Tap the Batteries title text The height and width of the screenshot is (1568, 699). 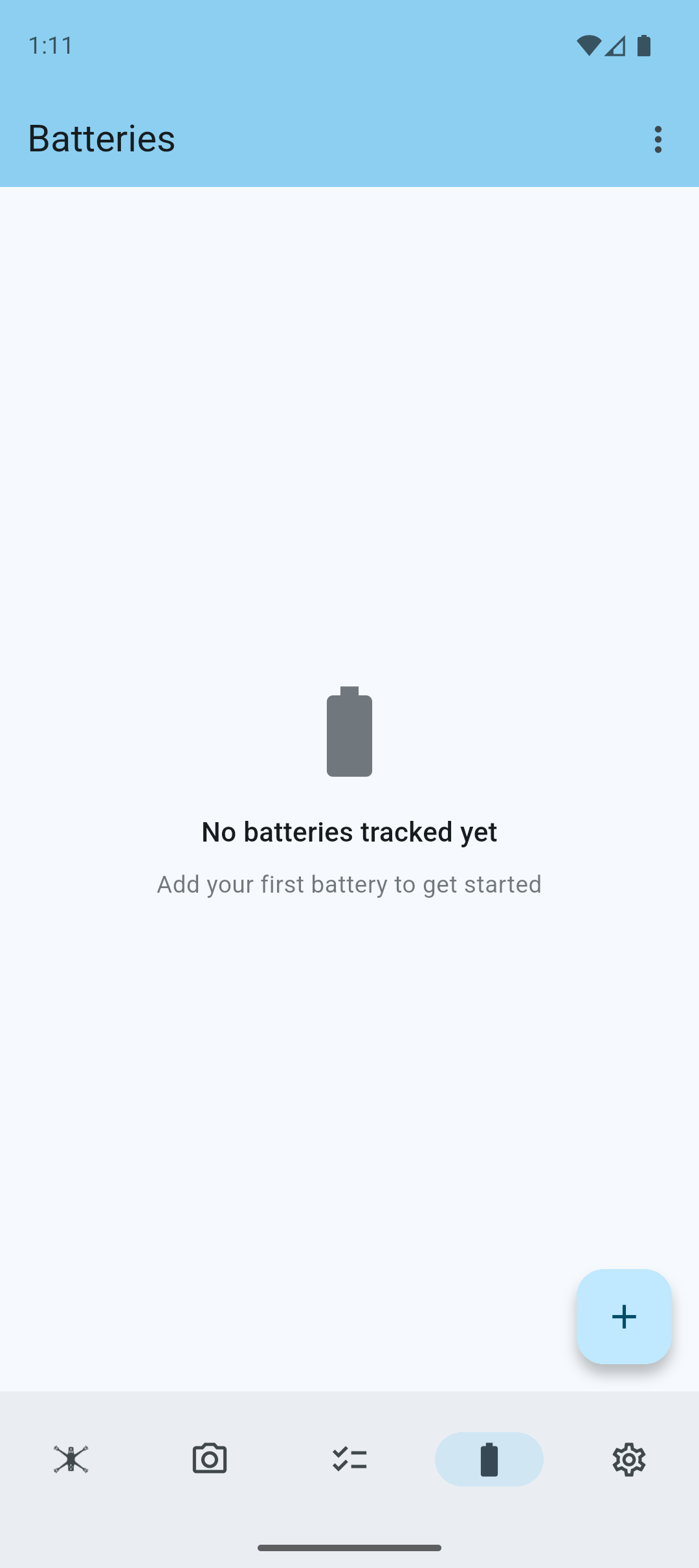(x=101, y=138)
